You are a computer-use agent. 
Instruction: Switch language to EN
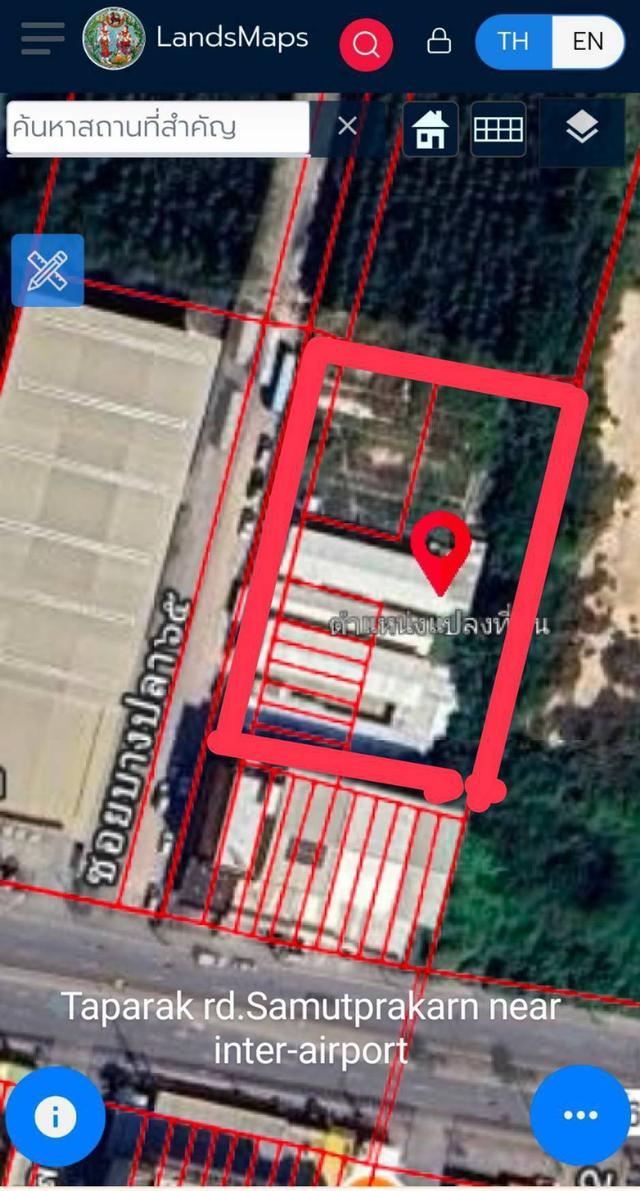pos(588,41)
